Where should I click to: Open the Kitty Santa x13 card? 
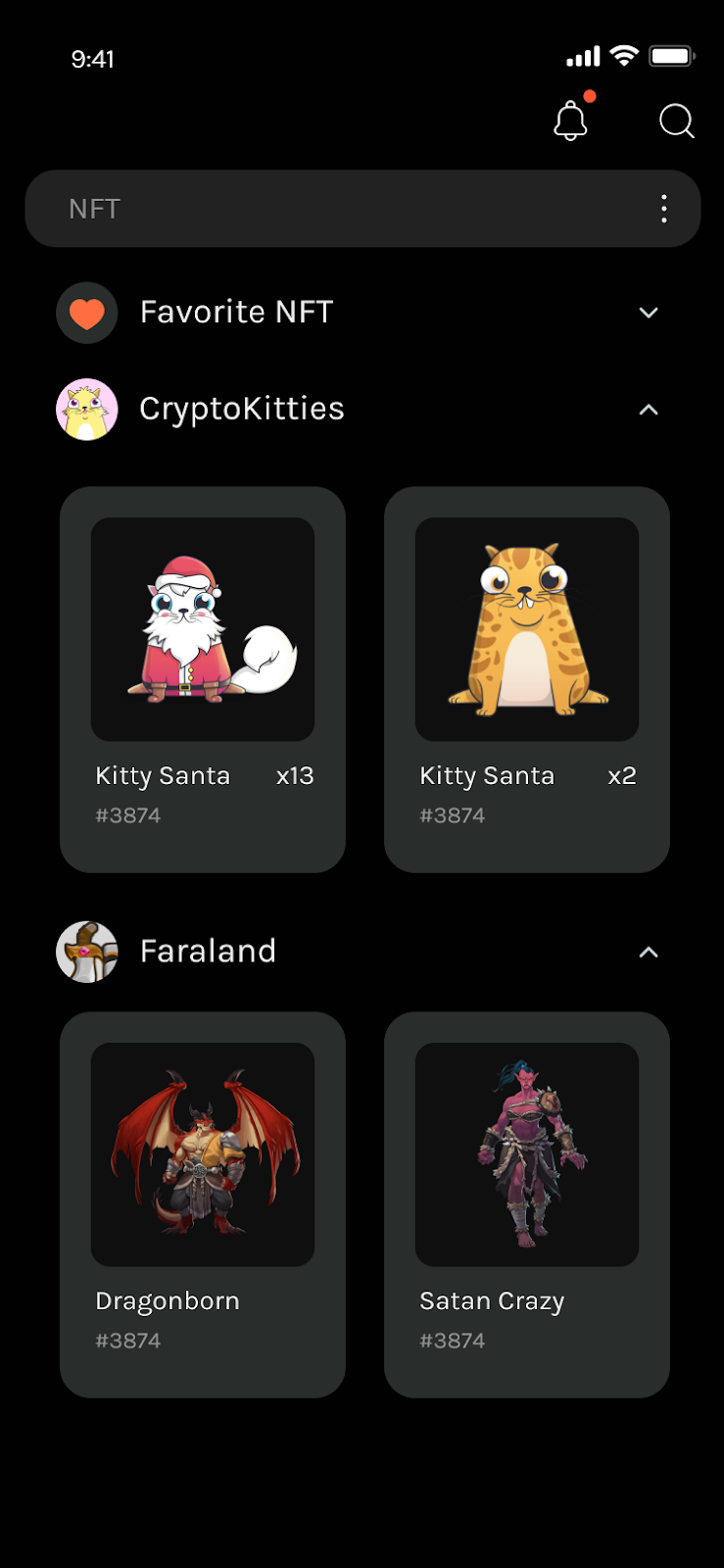203,678
